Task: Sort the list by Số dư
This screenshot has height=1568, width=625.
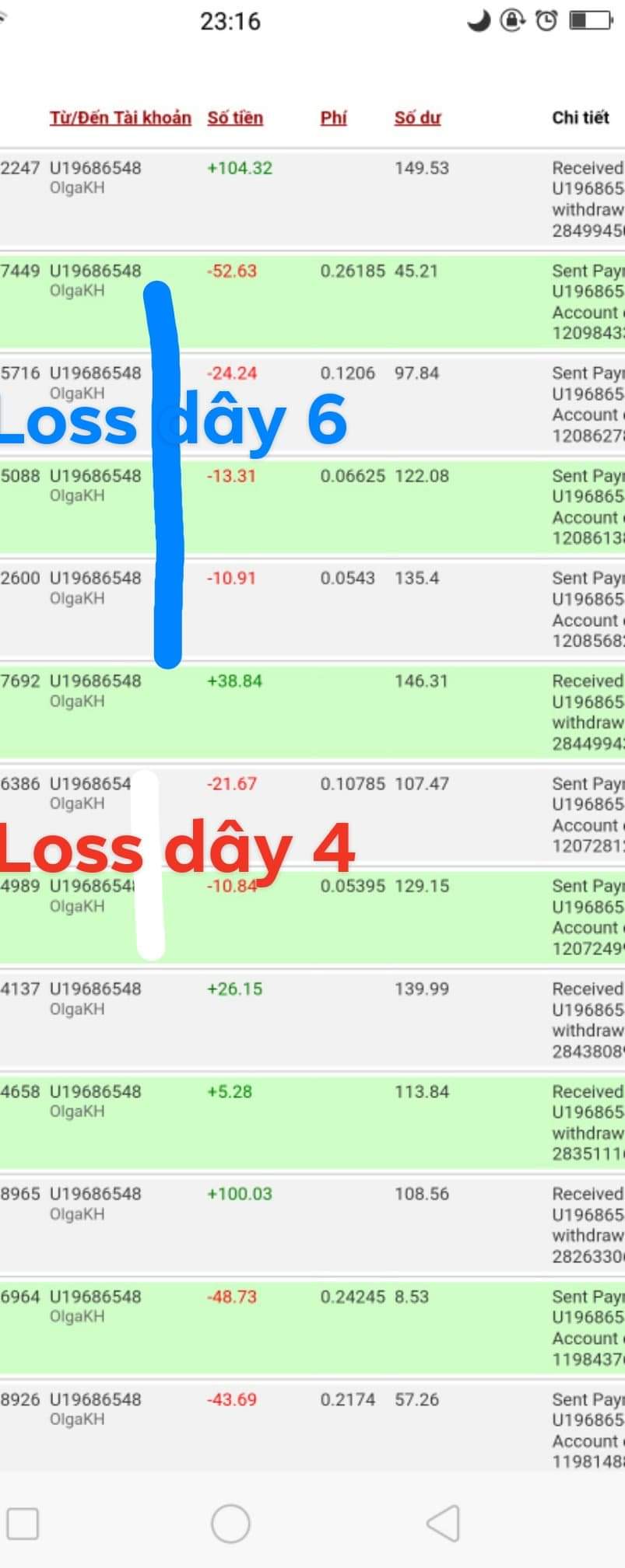Action: click(417, 117)
